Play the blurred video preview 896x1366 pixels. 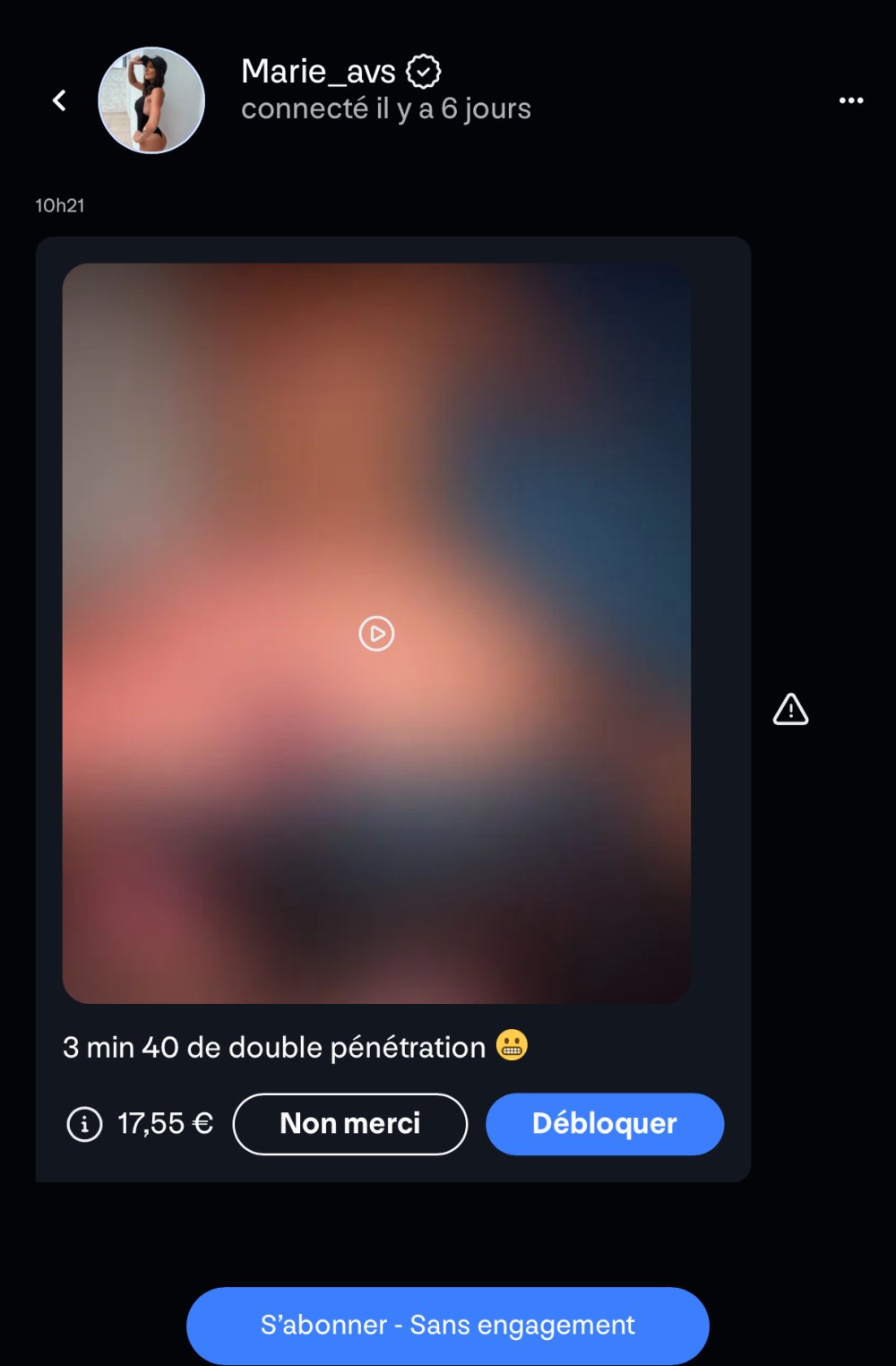(x=376, y=634)
